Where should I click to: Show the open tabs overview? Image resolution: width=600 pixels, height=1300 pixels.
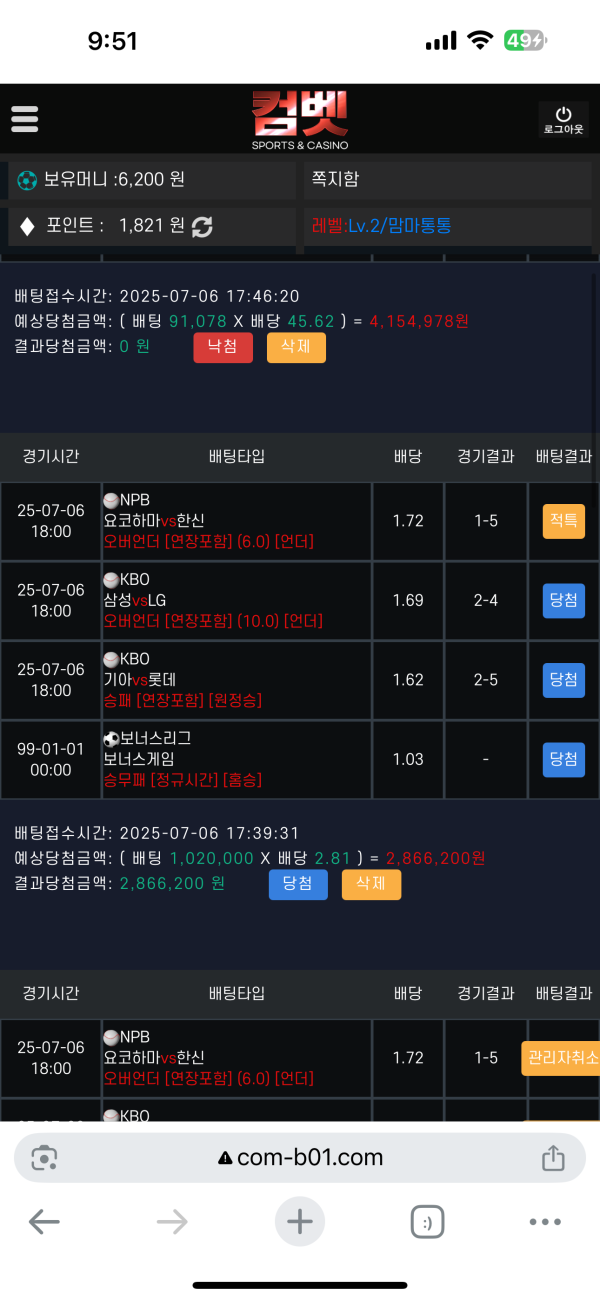428,1221
